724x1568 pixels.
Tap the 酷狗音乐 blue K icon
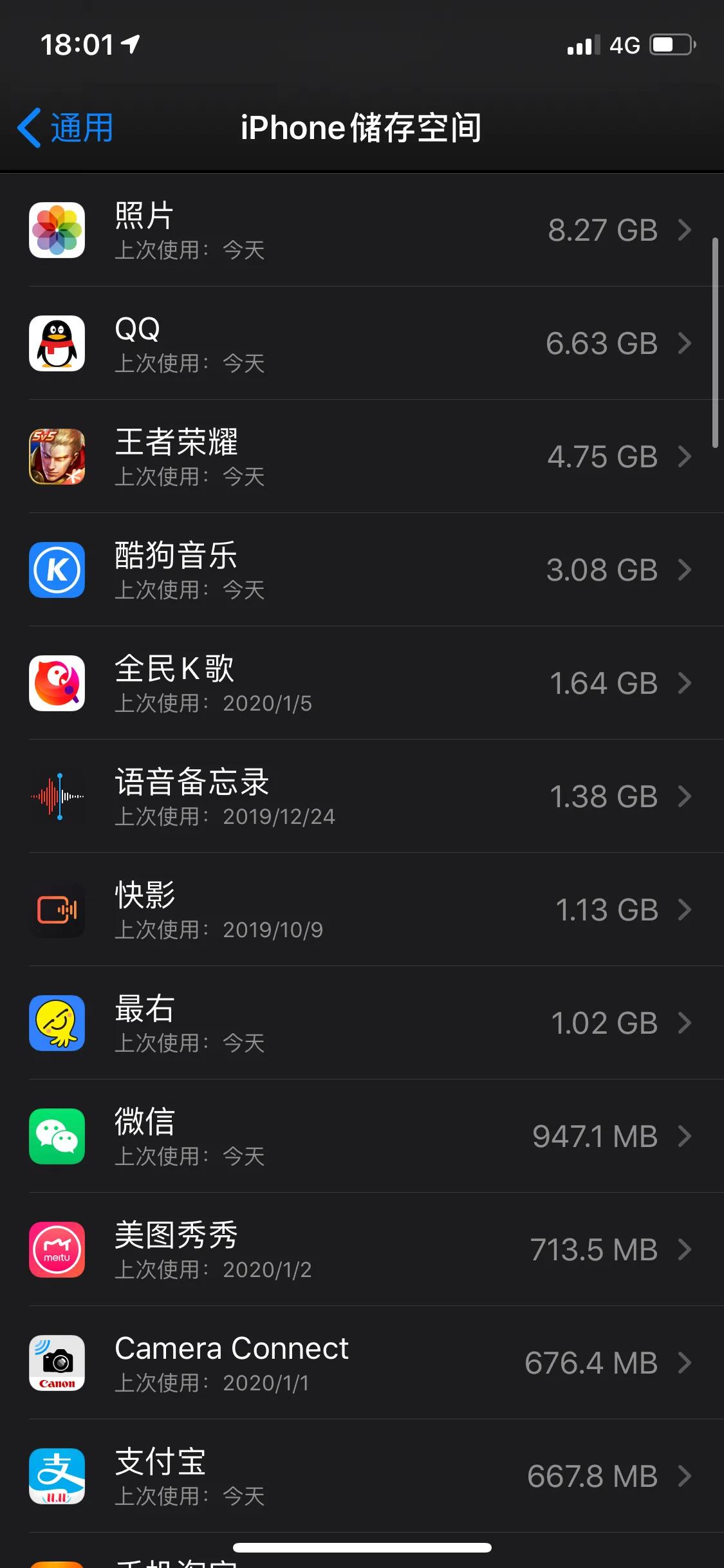point(57,570)
